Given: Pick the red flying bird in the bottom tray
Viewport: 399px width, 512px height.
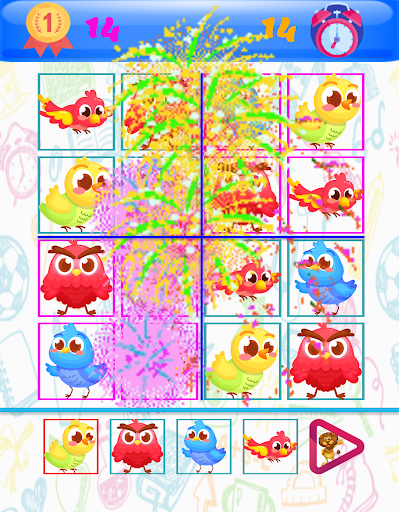Looking at the screenshot, I should pyautogui.click(x=270, y=446).
